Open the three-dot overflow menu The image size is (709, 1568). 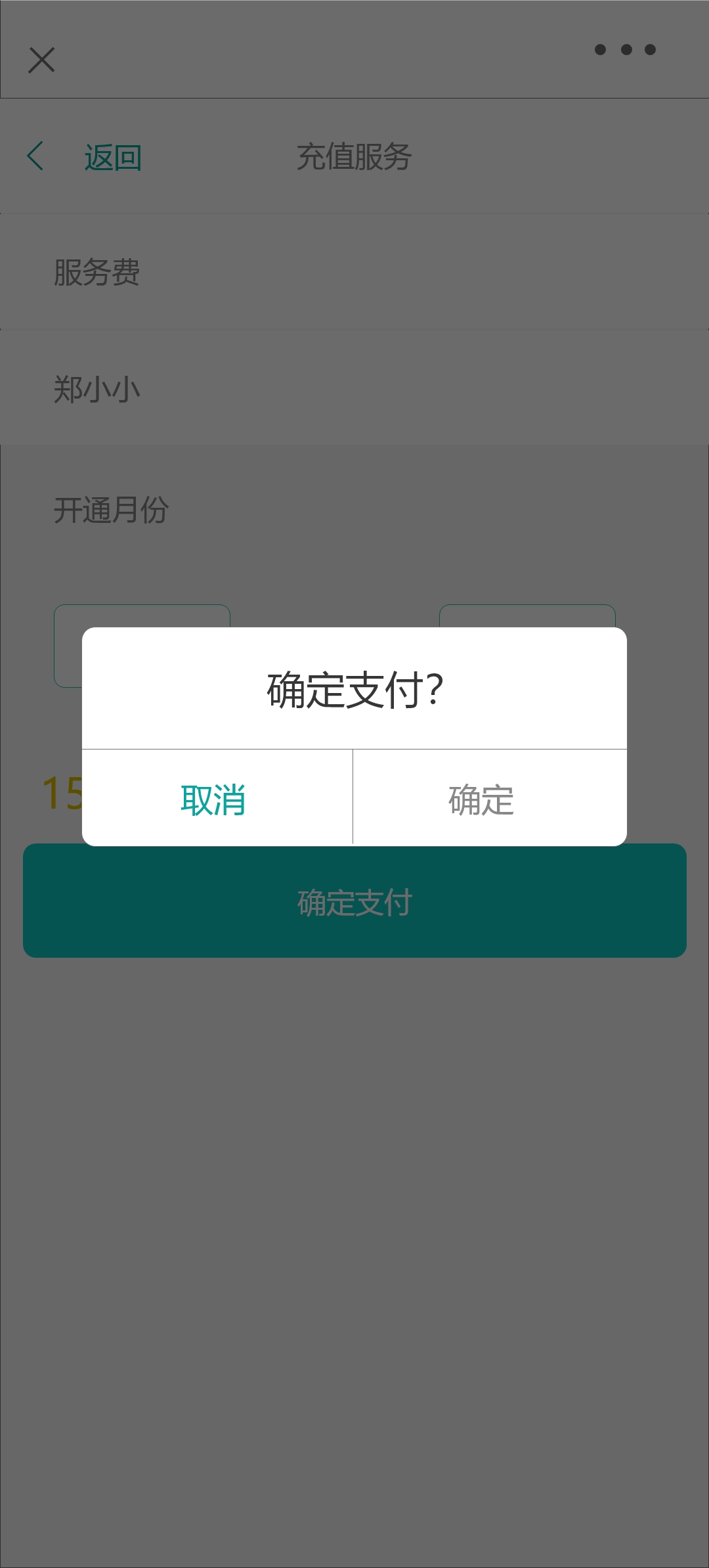(x=625, y=50)
